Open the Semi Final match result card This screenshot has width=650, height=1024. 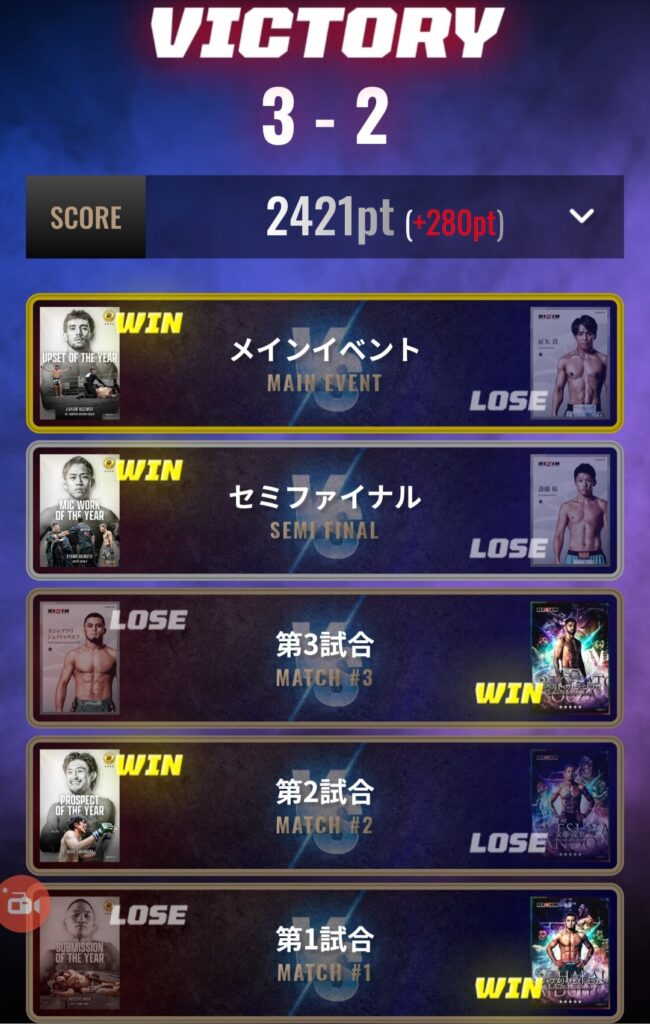[x=325, y=510]
